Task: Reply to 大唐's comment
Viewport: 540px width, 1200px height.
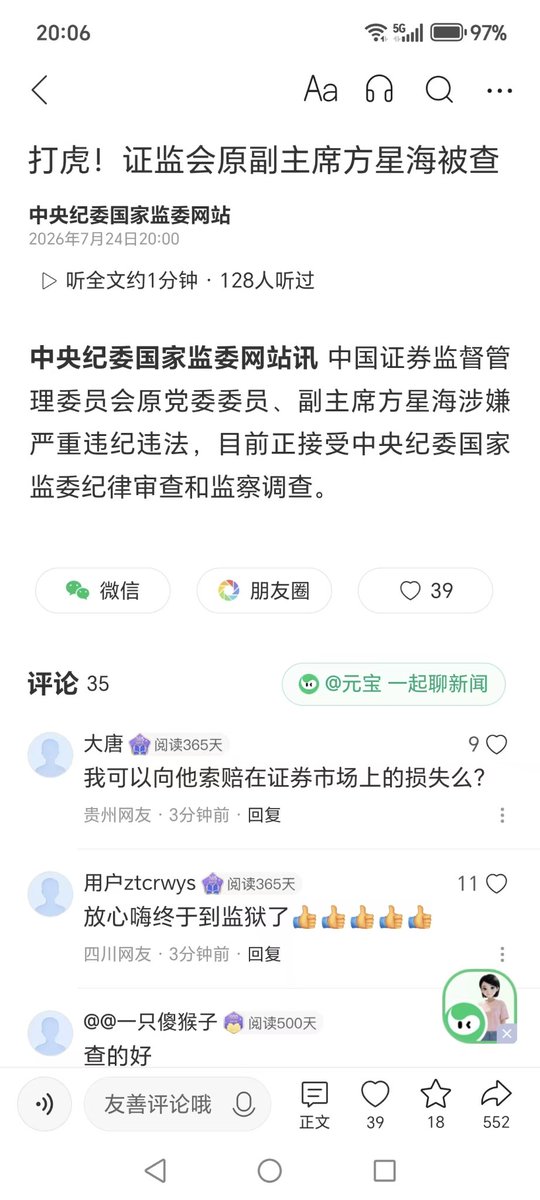Action: tap(265, 815)
